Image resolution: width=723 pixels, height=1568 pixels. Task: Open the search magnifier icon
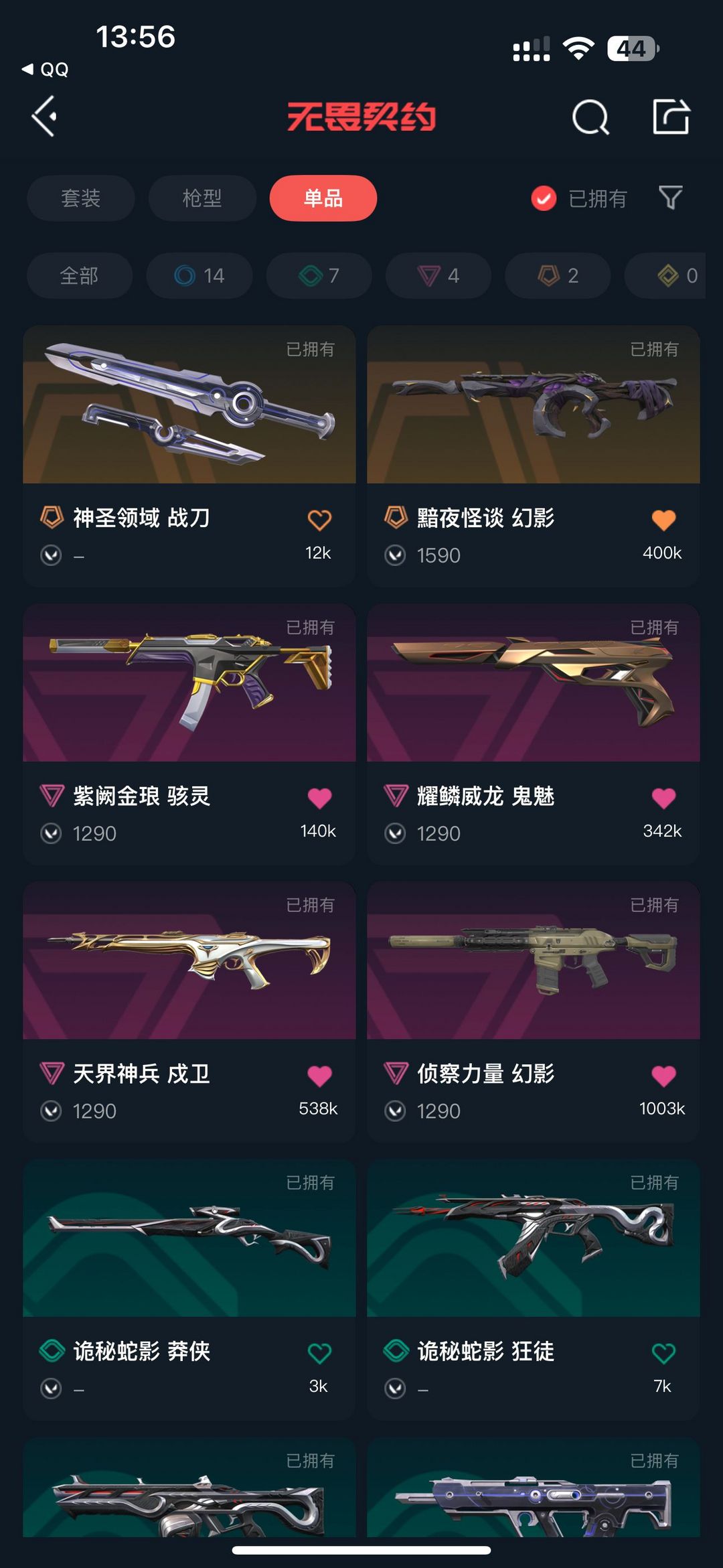(591, 117)
